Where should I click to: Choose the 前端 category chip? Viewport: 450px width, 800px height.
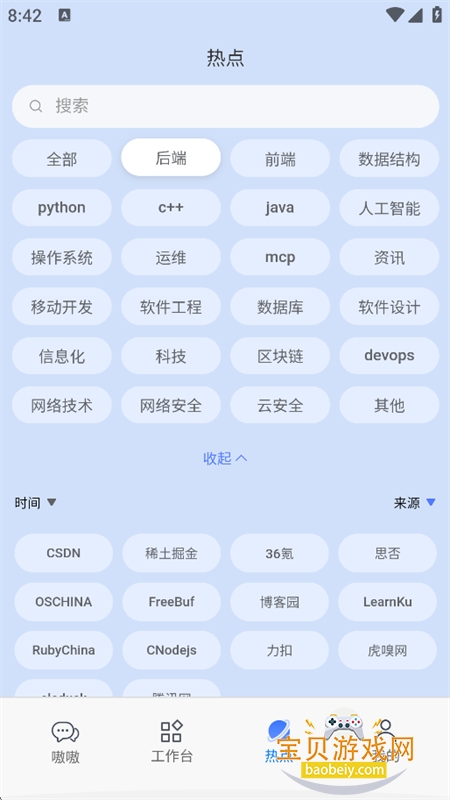[280, 159]
